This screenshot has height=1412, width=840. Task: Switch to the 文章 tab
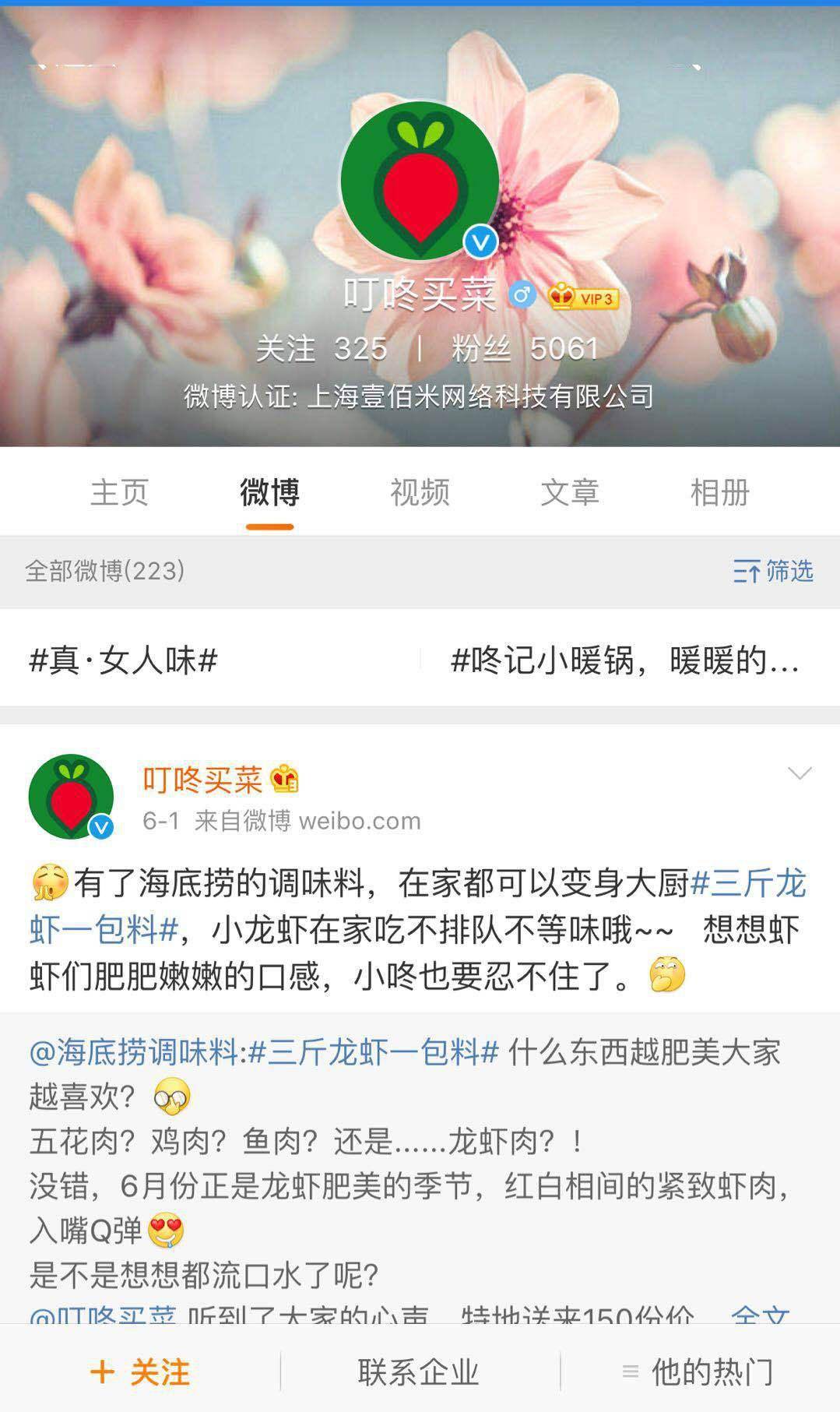click(570, 492)
